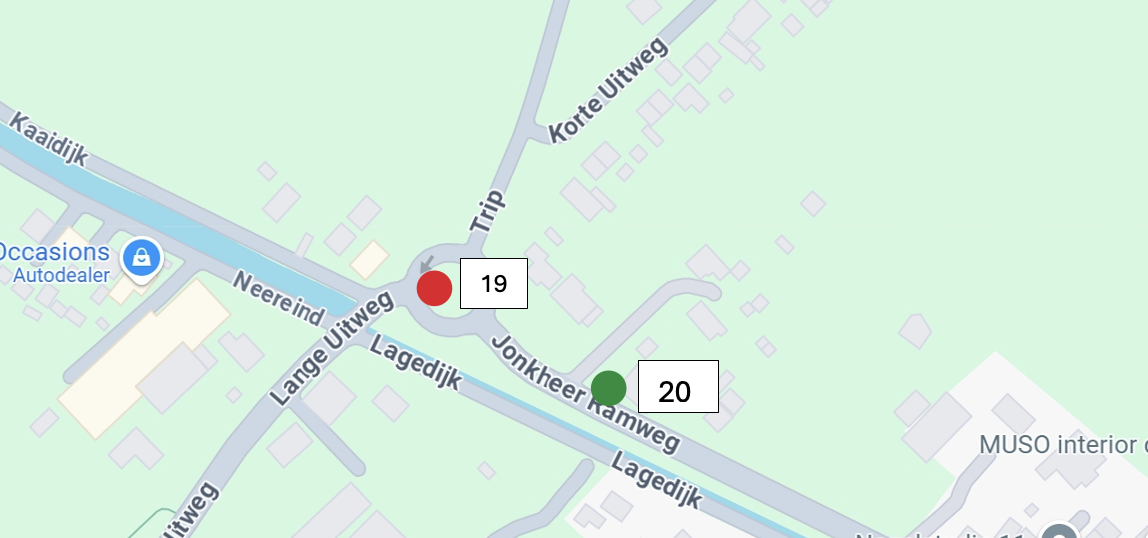
Task: Open the Occasions Autodealer shopping pin
Action: coord(142,257)
